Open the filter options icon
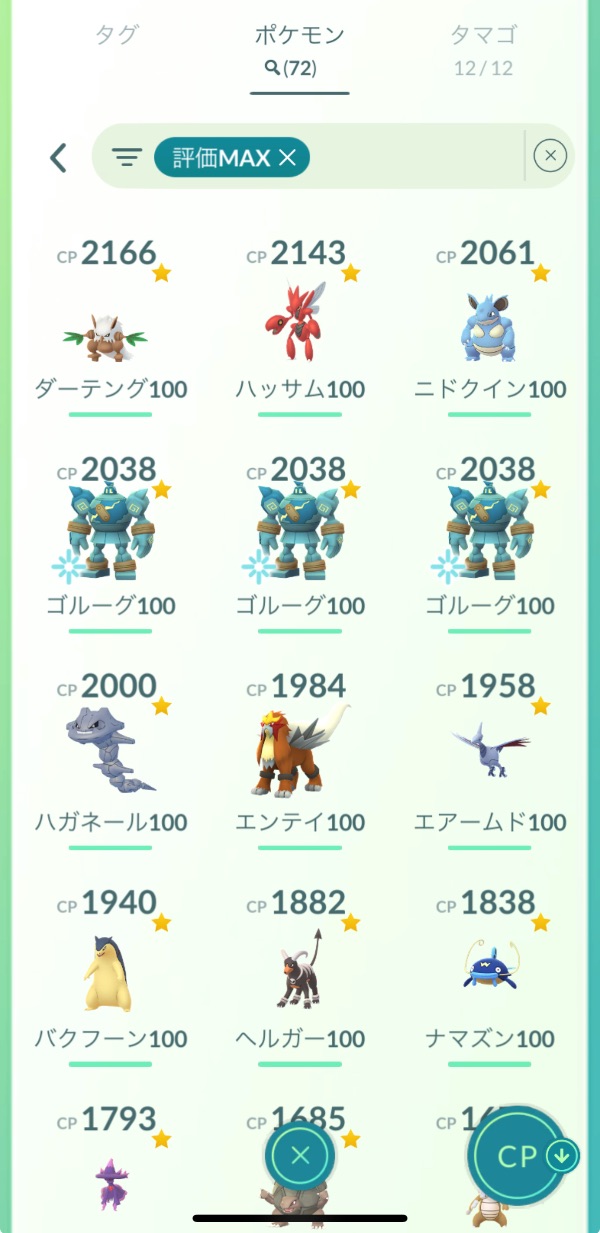 [x=126, y=157]
